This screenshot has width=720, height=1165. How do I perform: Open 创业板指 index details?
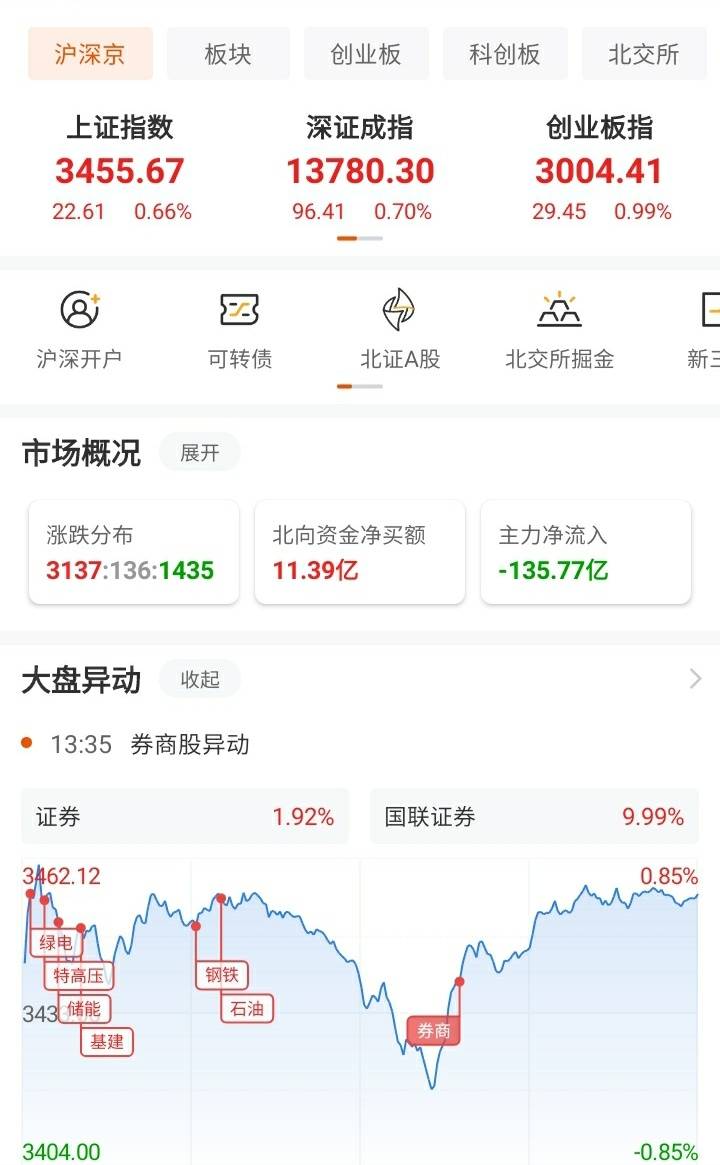point(600,168)
